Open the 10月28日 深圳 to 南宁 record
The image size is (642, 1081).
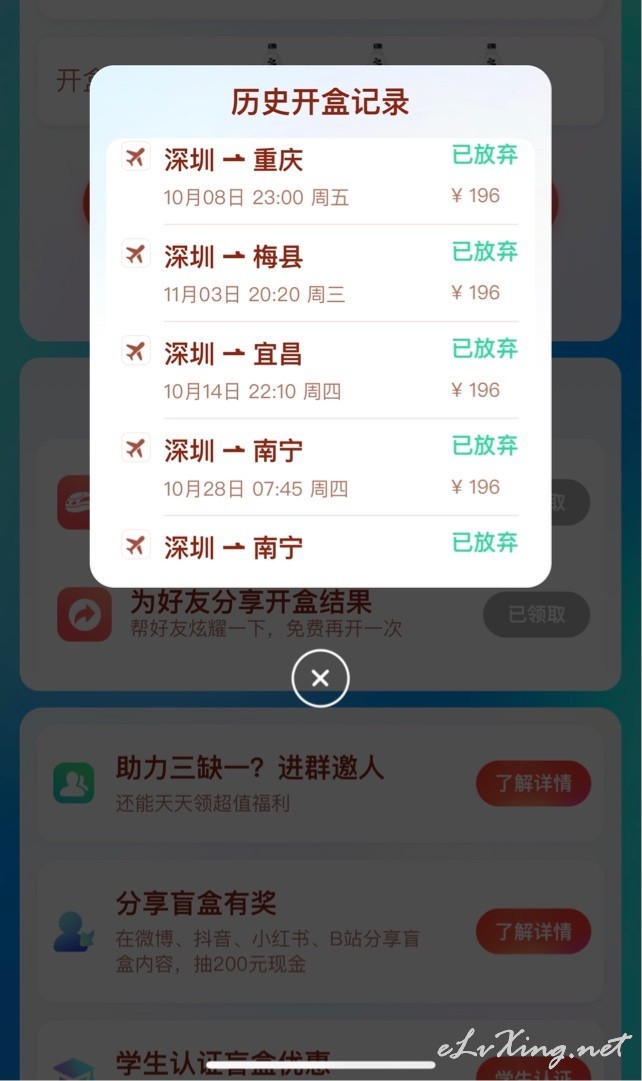[320, 467]
